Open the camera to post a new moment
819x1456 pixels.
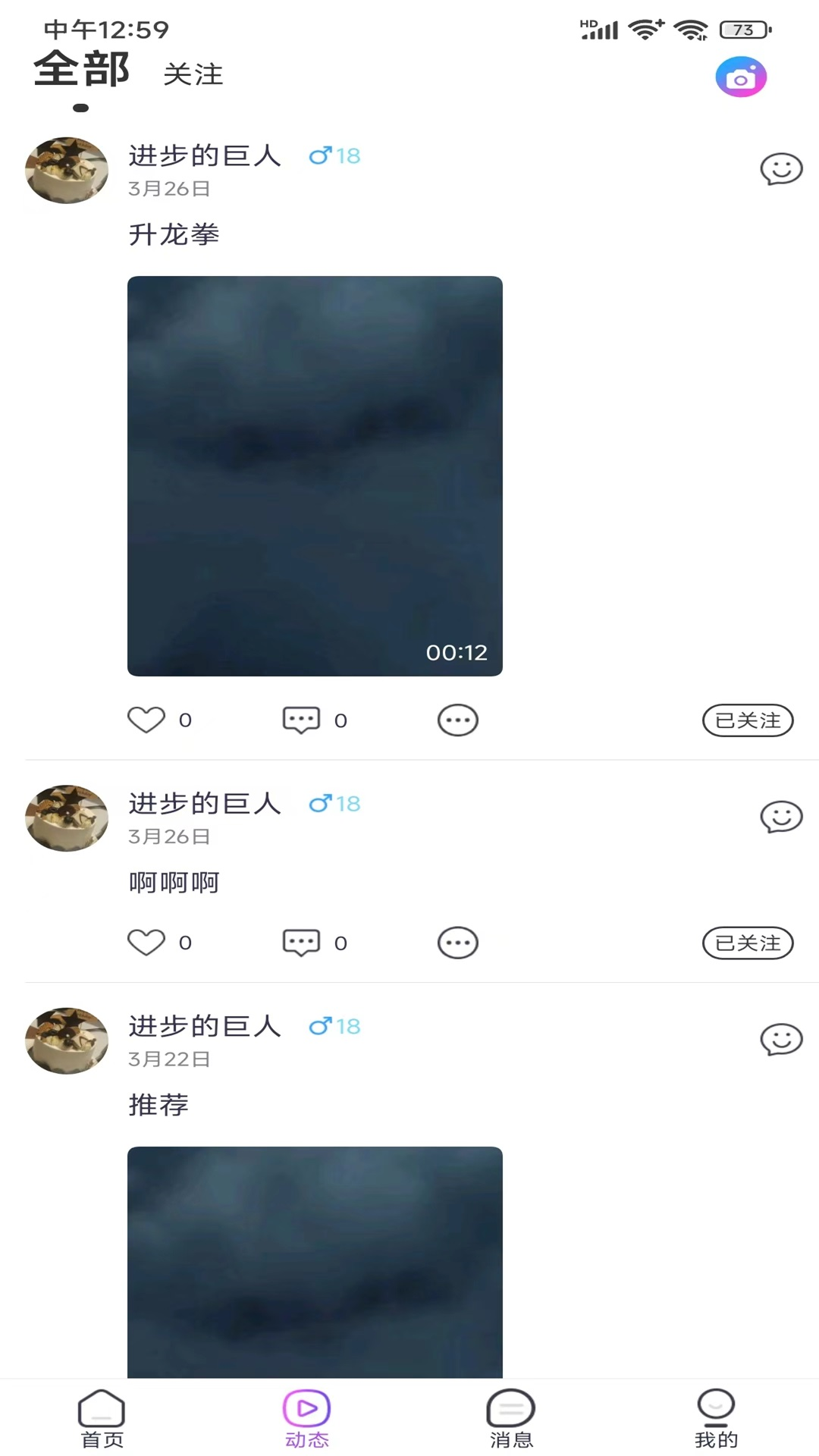[740, 76]
